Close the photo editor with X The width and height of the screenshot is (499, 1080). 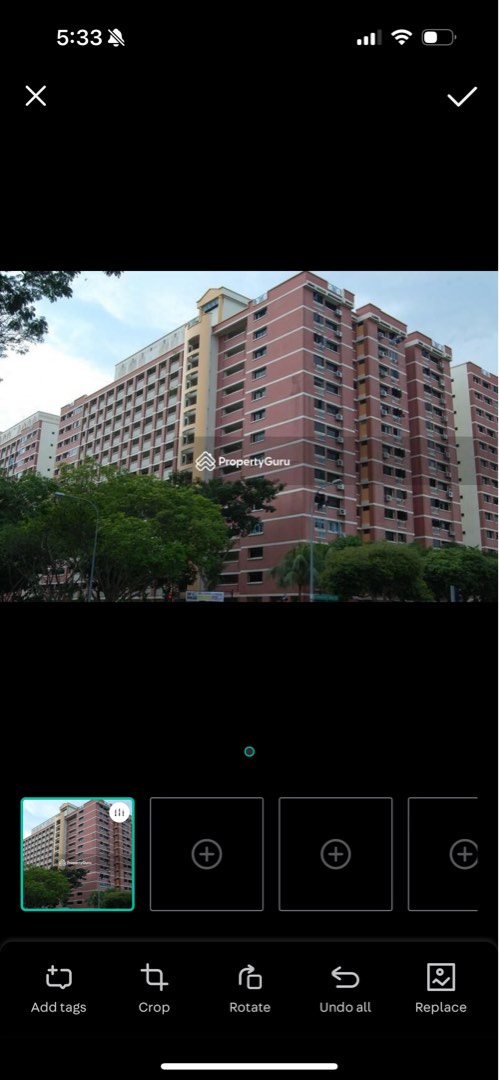tap(36, 96)
